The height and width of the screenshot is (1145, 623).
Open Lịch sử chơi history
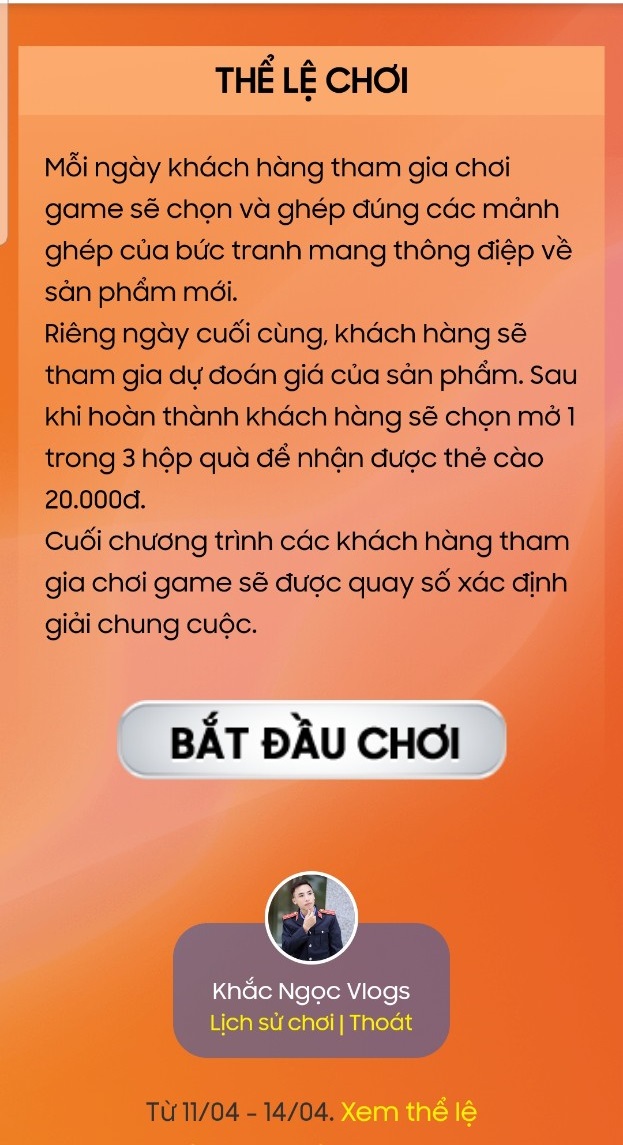pyautogui.click(x=272, y=1023)
